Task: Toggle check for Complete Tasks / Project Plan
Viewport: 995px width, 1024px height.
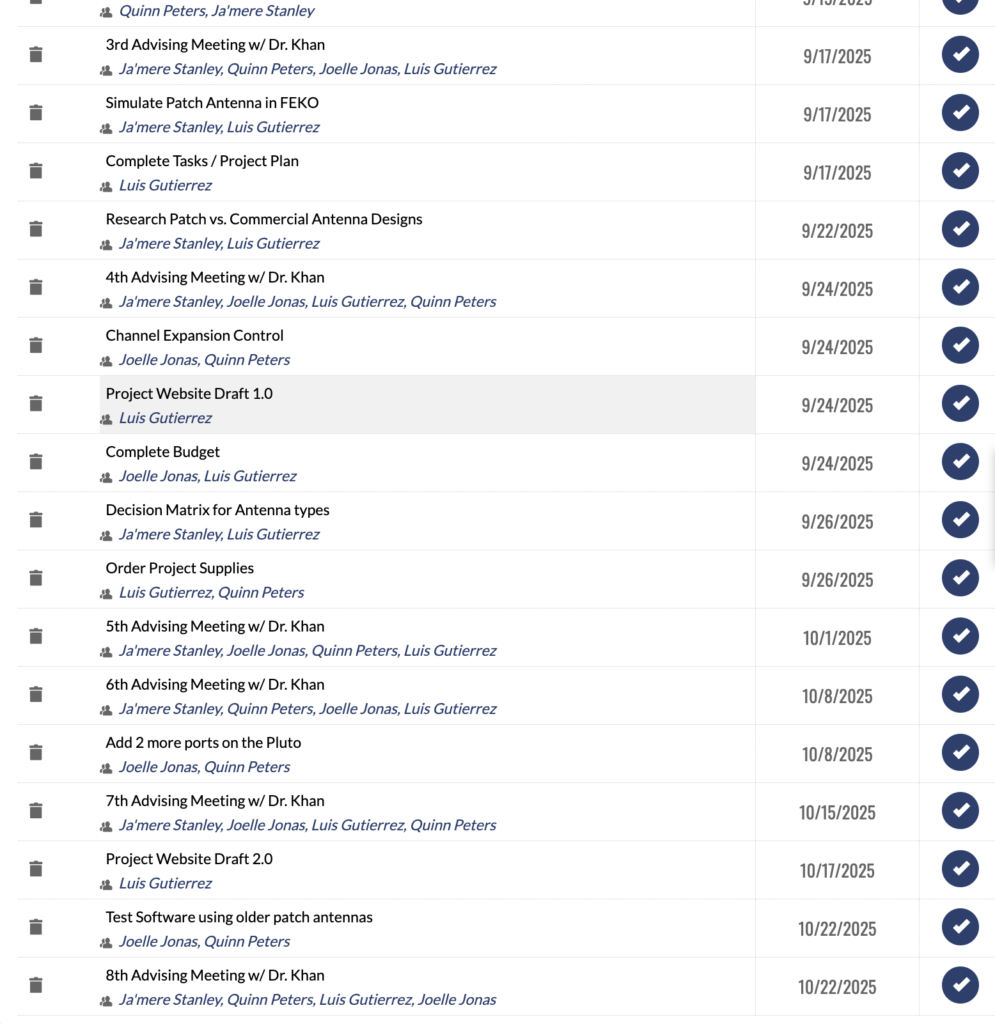Action: coord(960,171)
